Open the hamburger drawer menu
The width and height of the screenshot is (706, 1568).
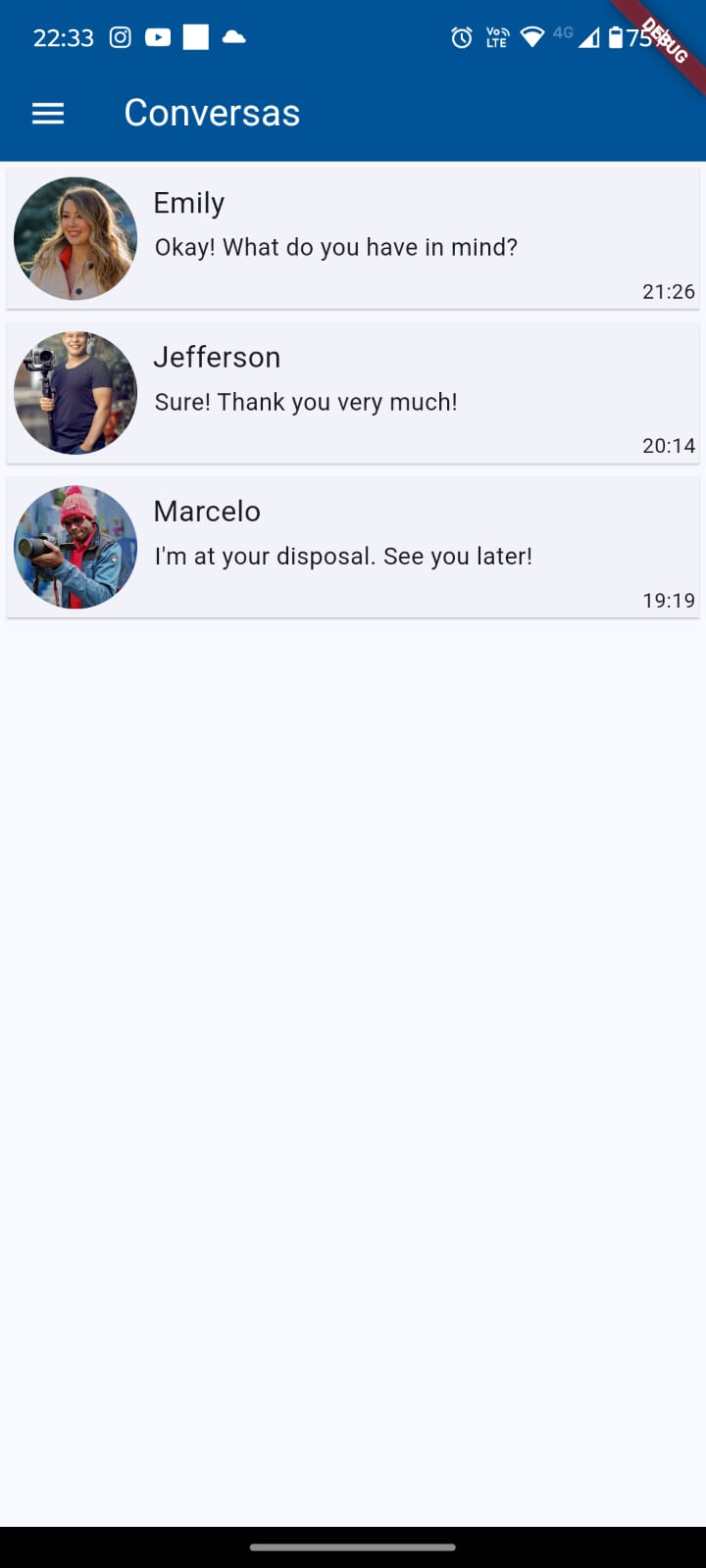coord(48,114)
